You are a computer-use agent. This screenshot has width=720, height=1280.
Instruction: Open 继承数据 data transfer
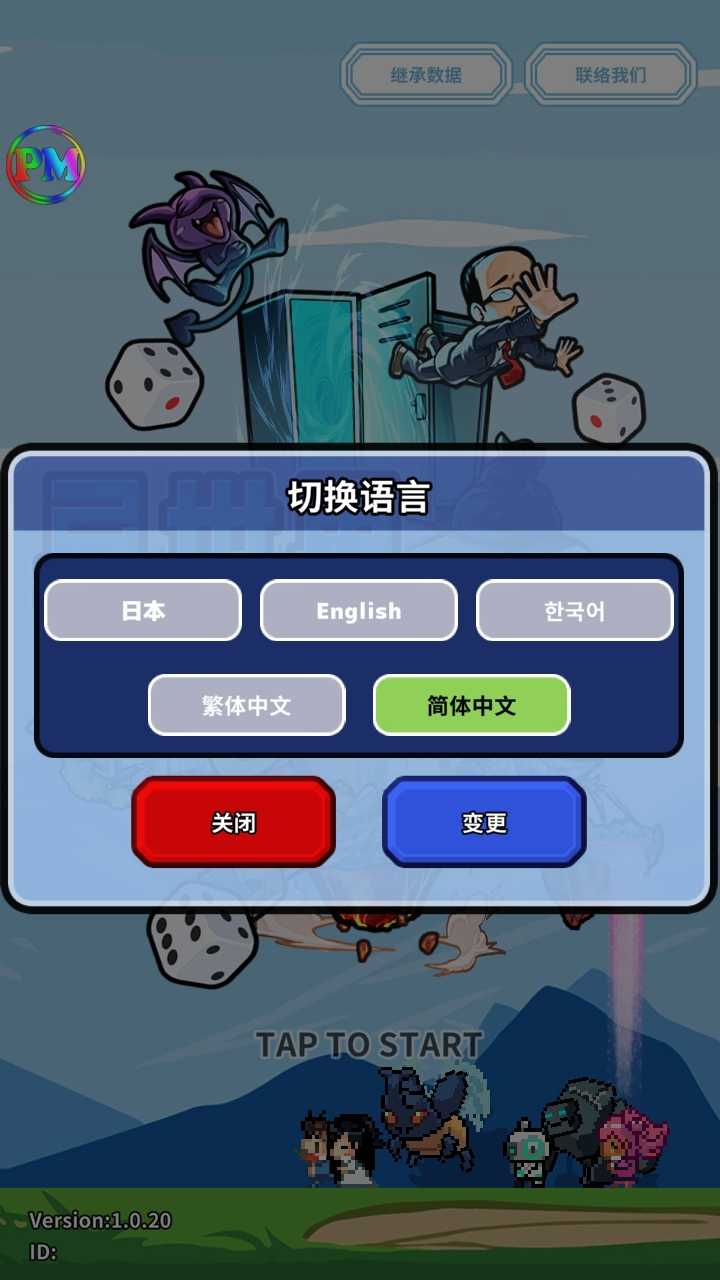click(426, 75)
